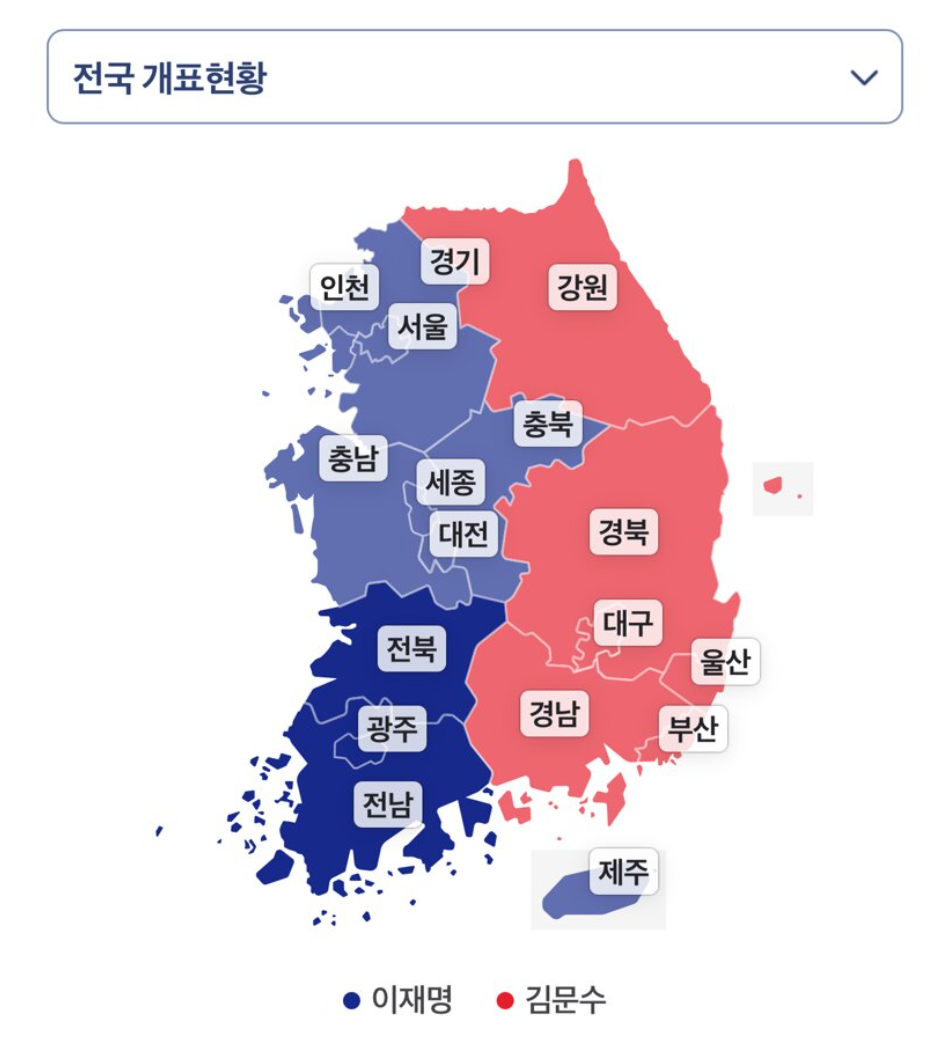Image resolution: width=937 pixels, height=1064 pixels.
Task: Open 광주 region results
Action: (392, 727)
